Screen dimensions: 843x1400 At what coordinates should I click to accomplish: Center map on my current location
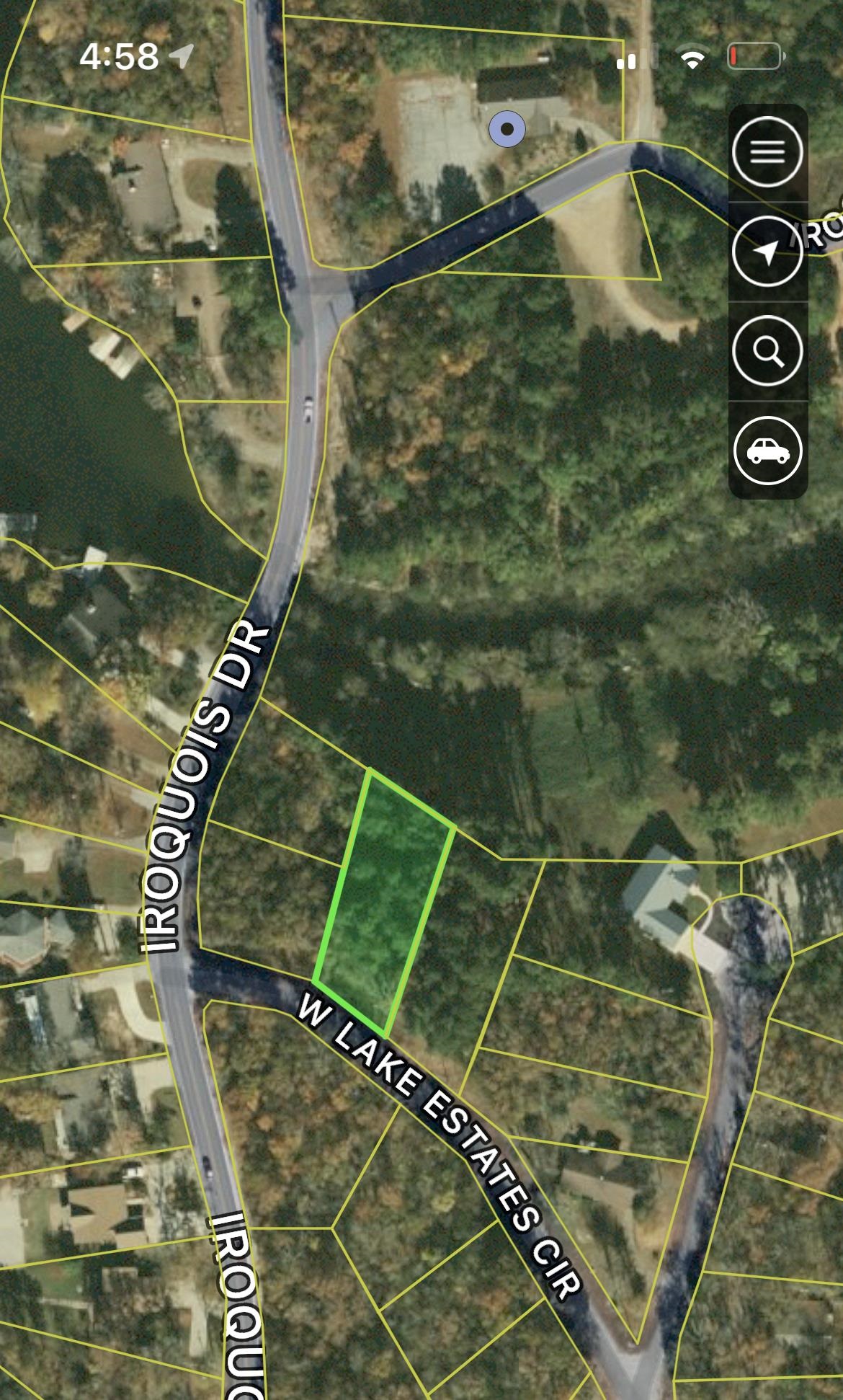click(x=767, y=252)
